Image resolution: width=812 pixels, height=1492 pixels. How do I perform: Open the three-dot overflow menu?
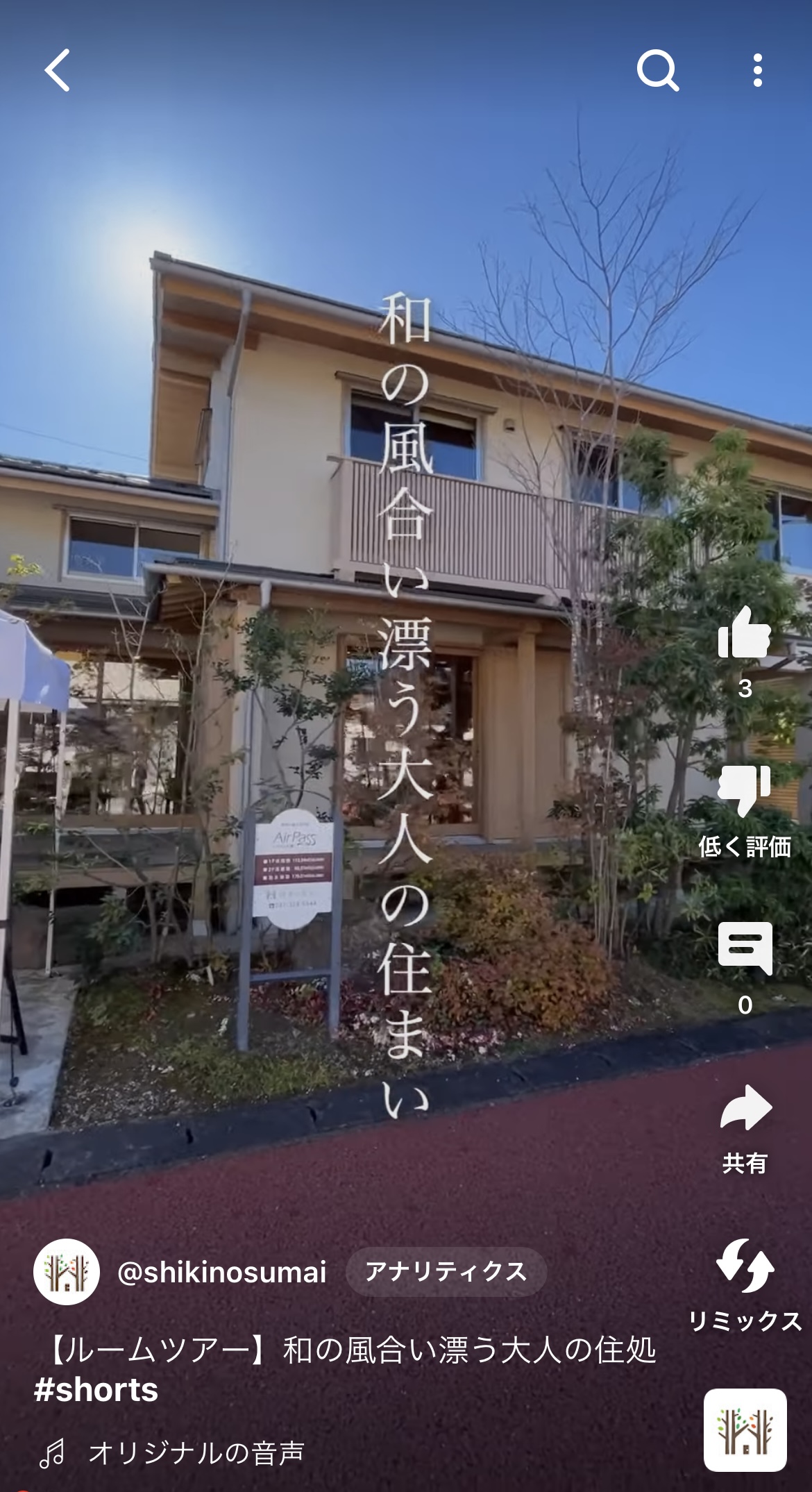[757, 70]
